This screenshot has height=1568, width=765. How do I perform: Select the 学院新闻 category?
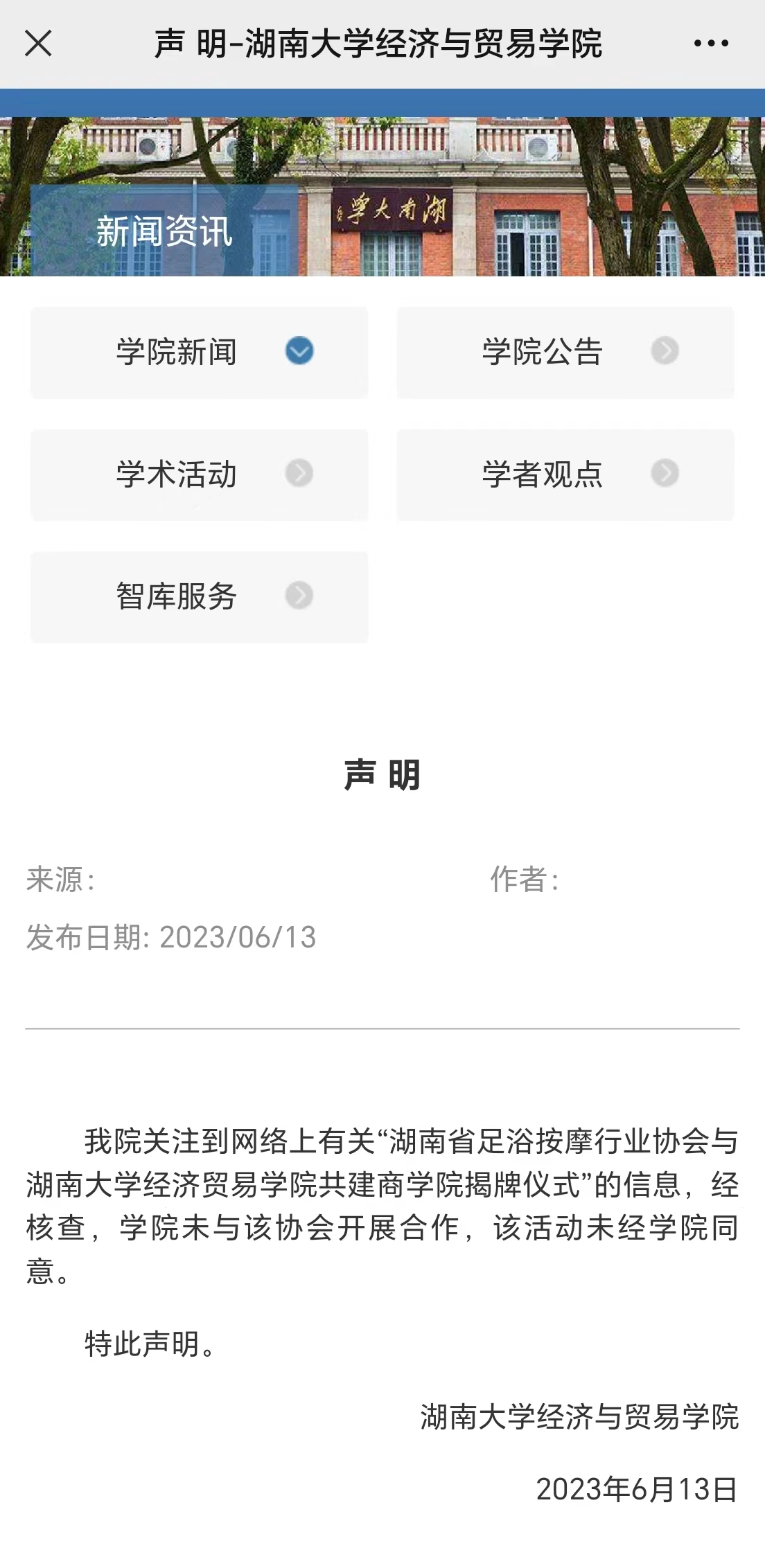[199, 353]
